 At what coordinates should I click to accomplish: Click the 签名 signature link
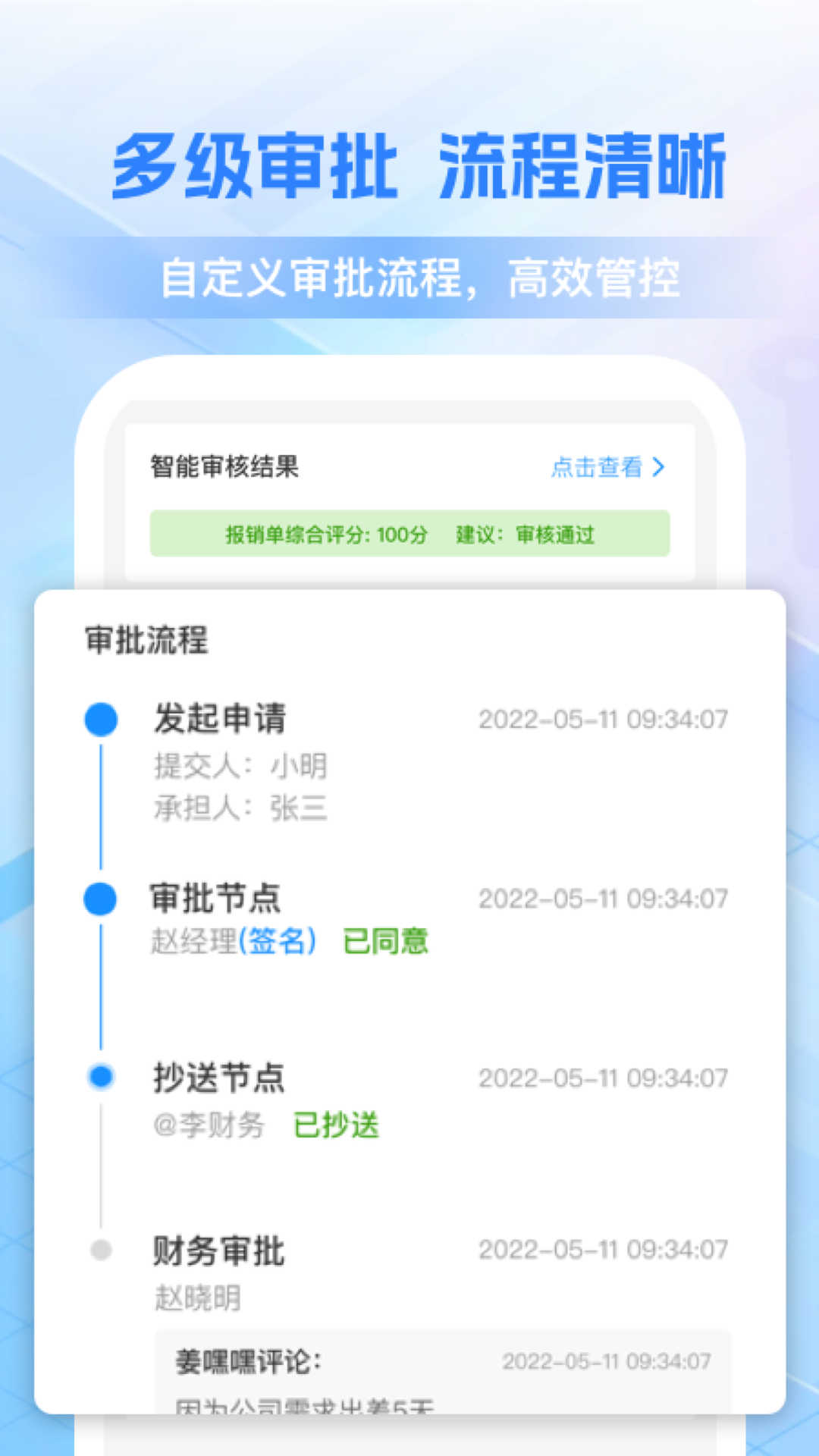coord(279,941)
